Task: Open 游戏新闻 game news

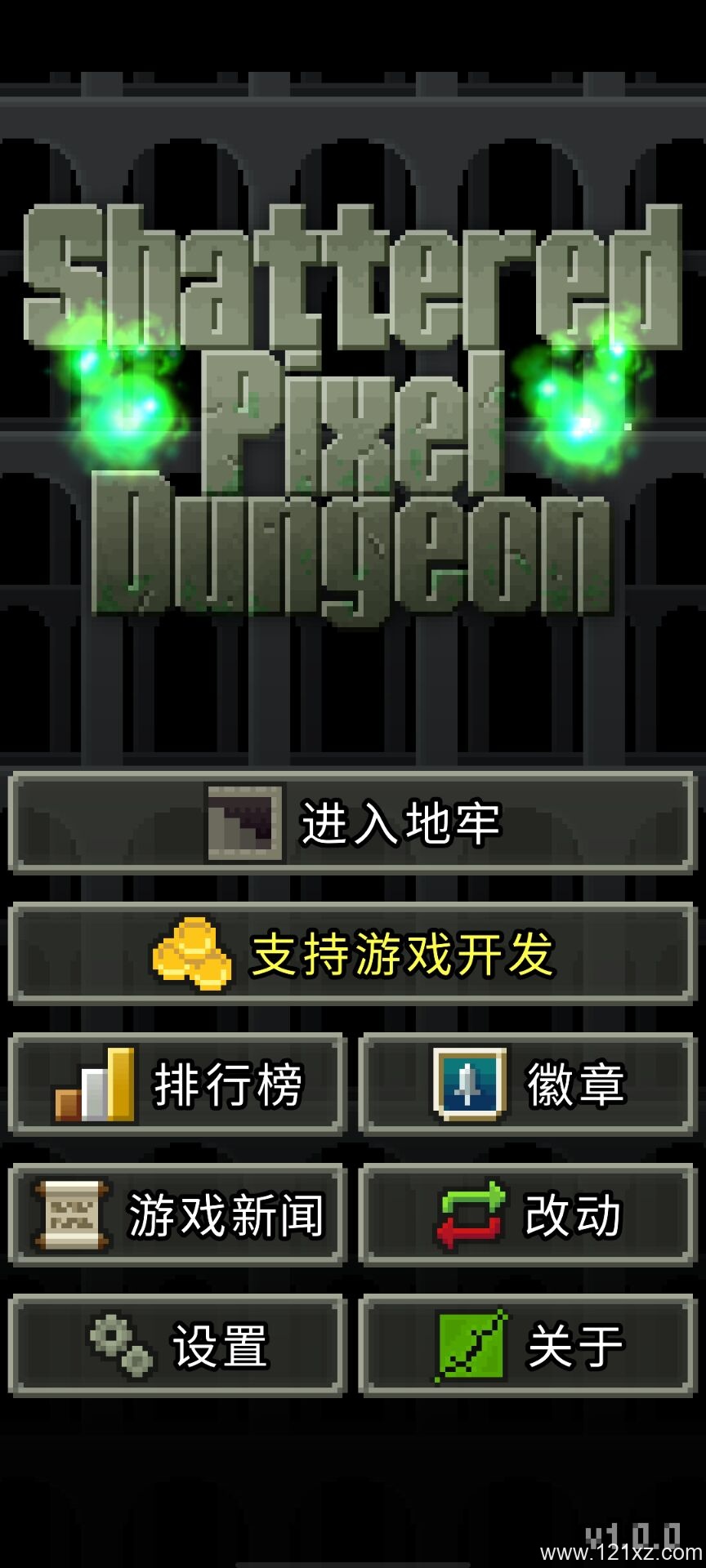Action: (178, 1215)
